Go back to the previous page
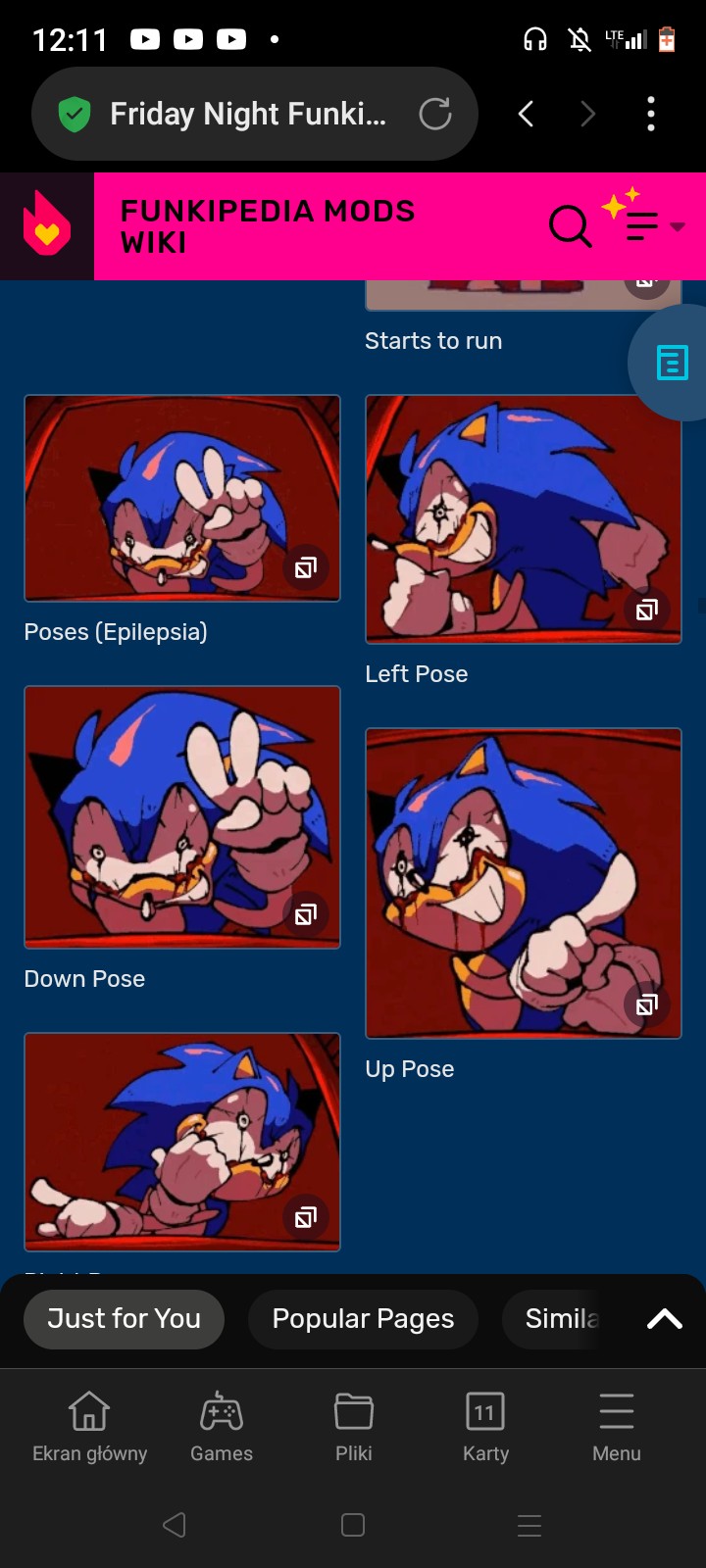706x1568 pixels. (x=527, y=115)
